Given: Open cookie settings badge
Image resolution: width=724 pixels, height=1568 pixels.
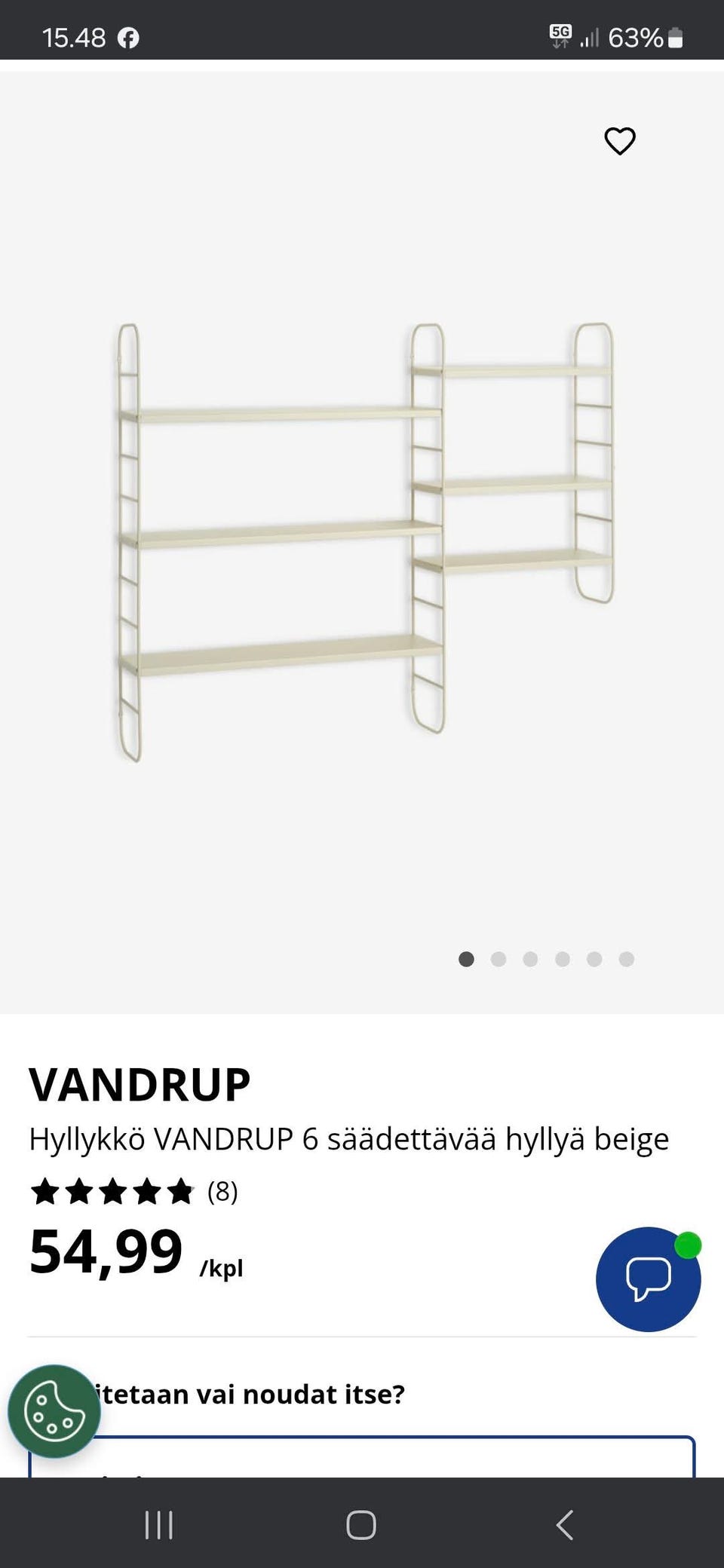Looking at the screenshot, I should point(54,1411).
